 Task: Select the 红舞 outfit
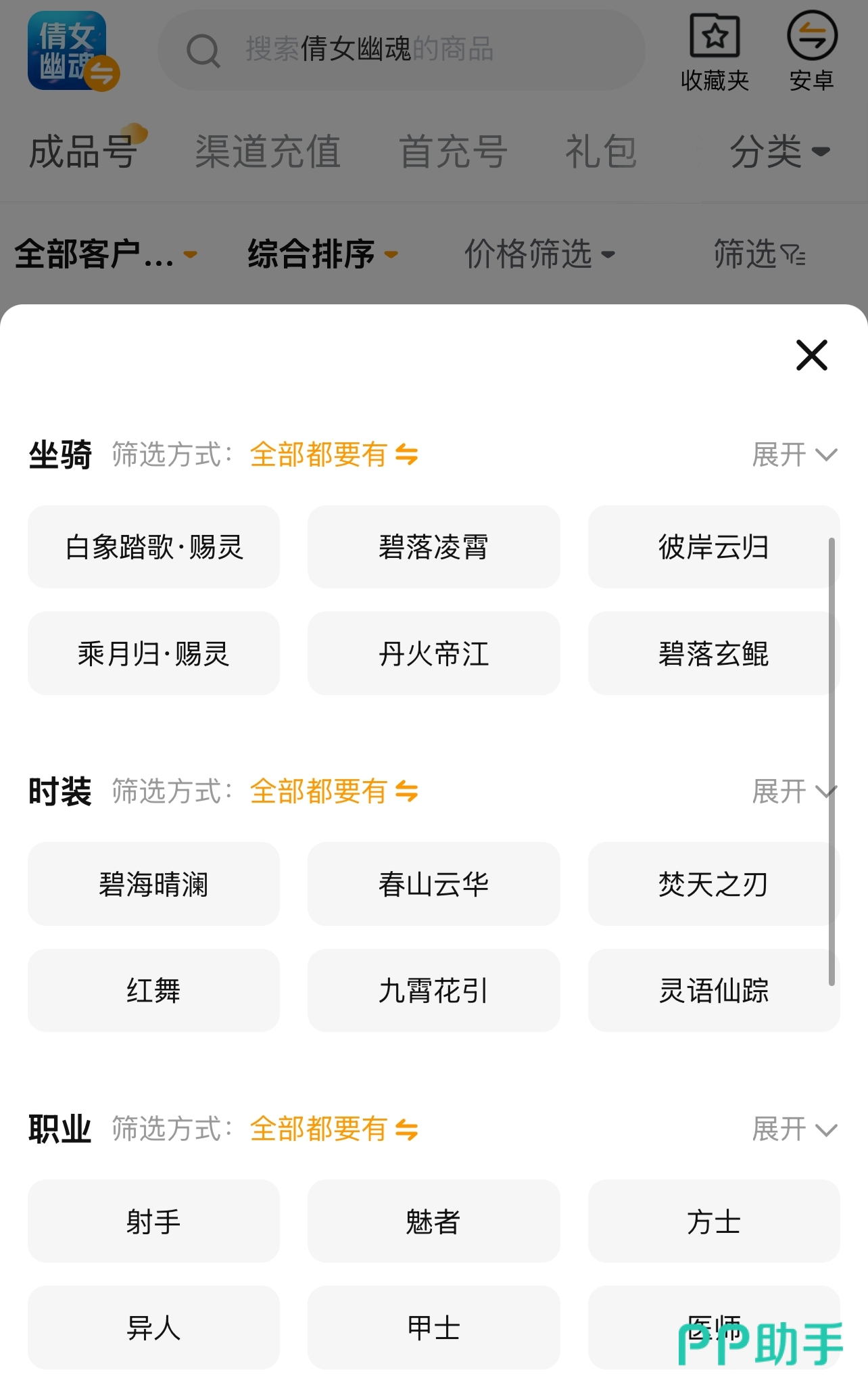click(x=153, y=991)
